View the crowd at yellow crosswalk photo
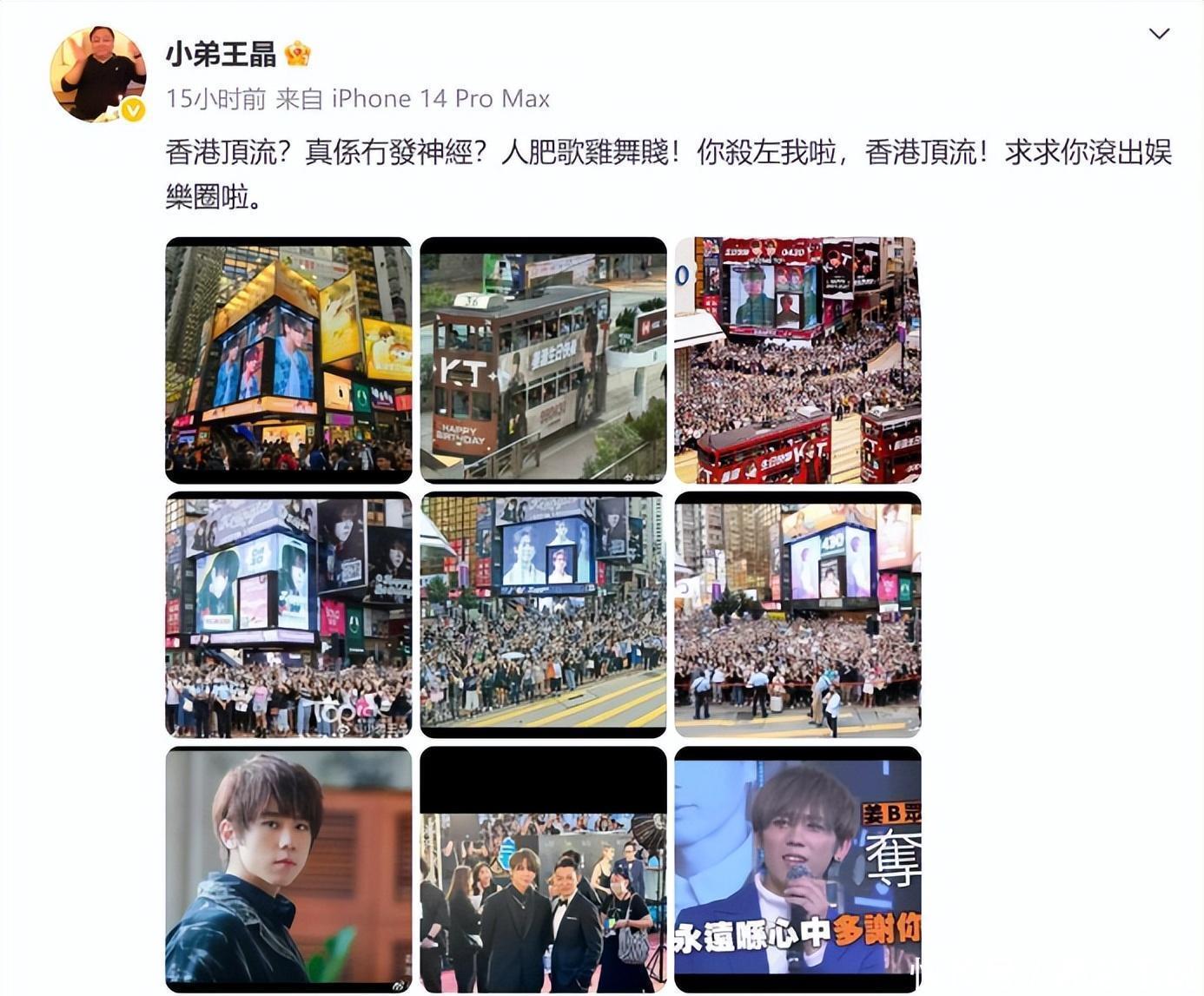 pyautogui.click(x=543, y=614)
